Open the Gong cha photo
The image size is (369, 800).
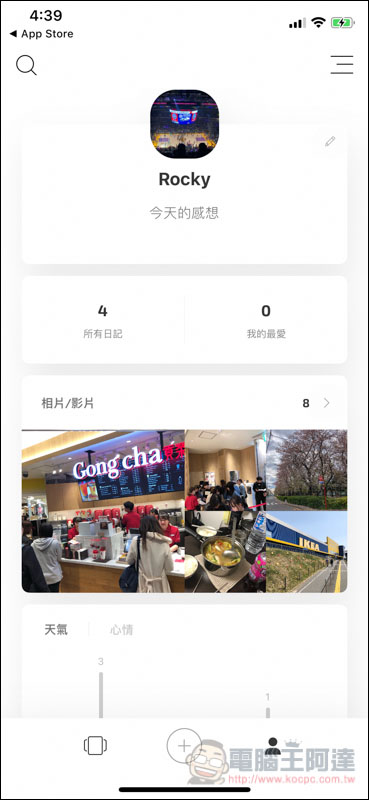coord(103,511)
